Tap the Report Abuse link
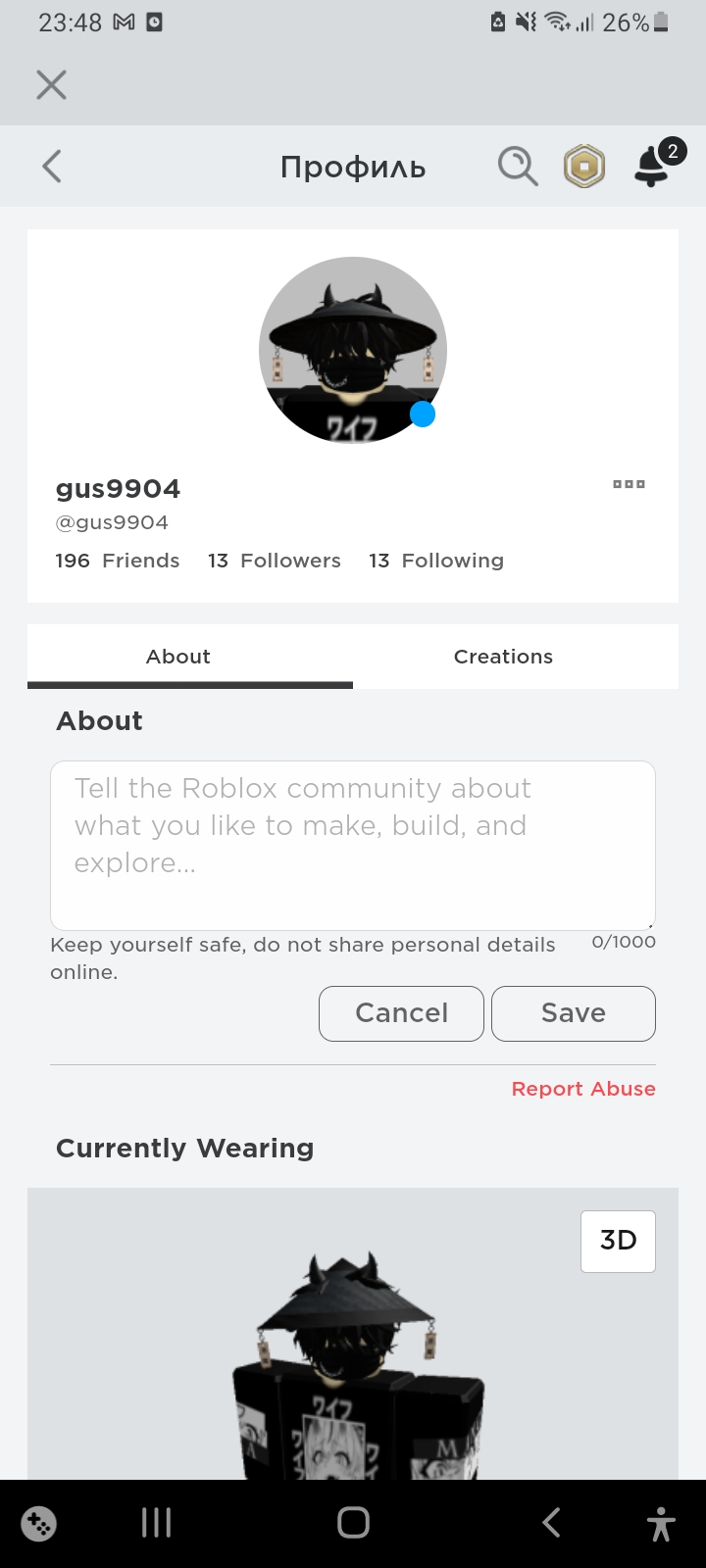Image resolution: width=706 pixels, height=1568 pixels. (x=583, y=1089)
